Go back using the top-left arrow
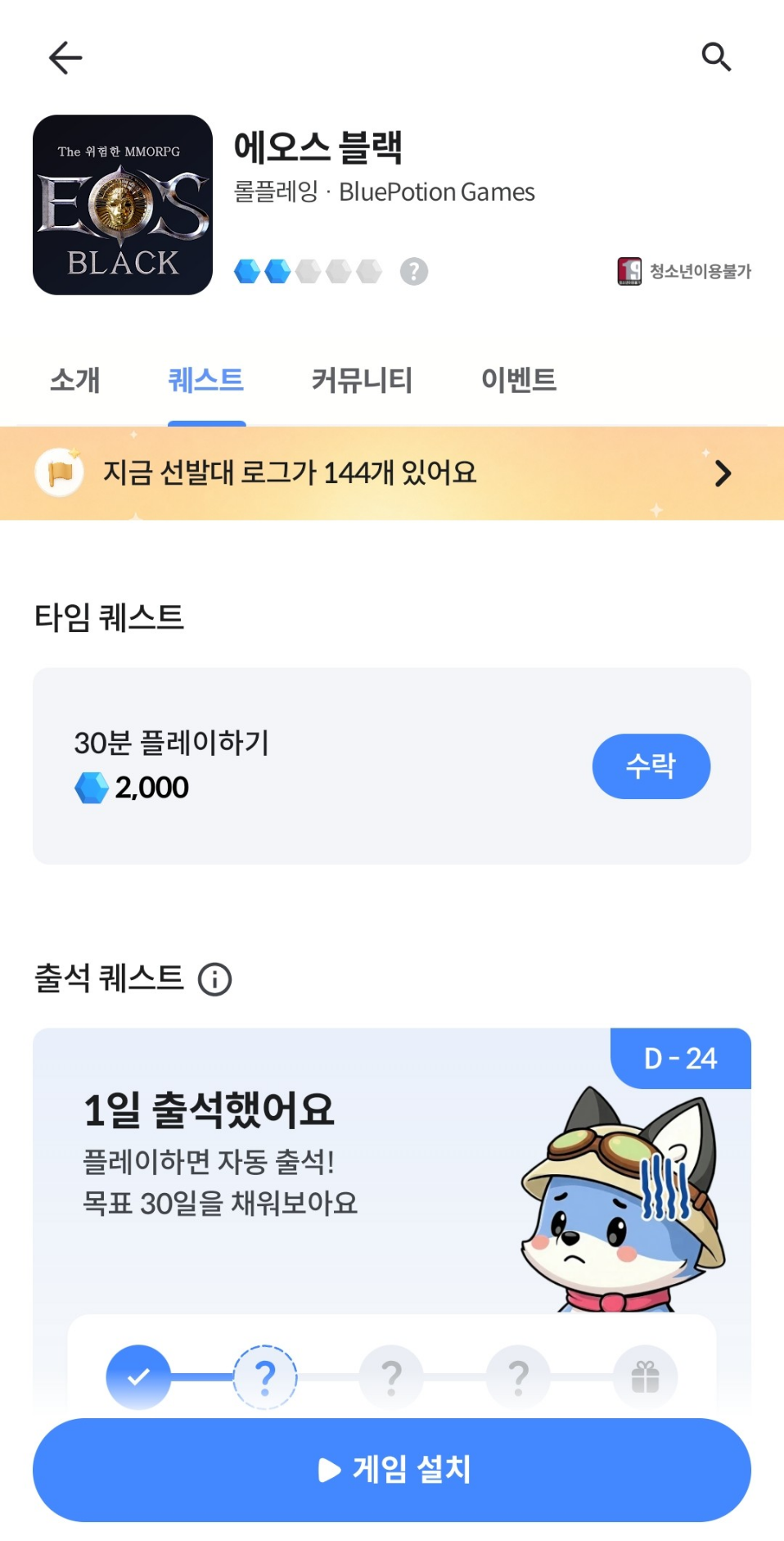 pos(65,58)
